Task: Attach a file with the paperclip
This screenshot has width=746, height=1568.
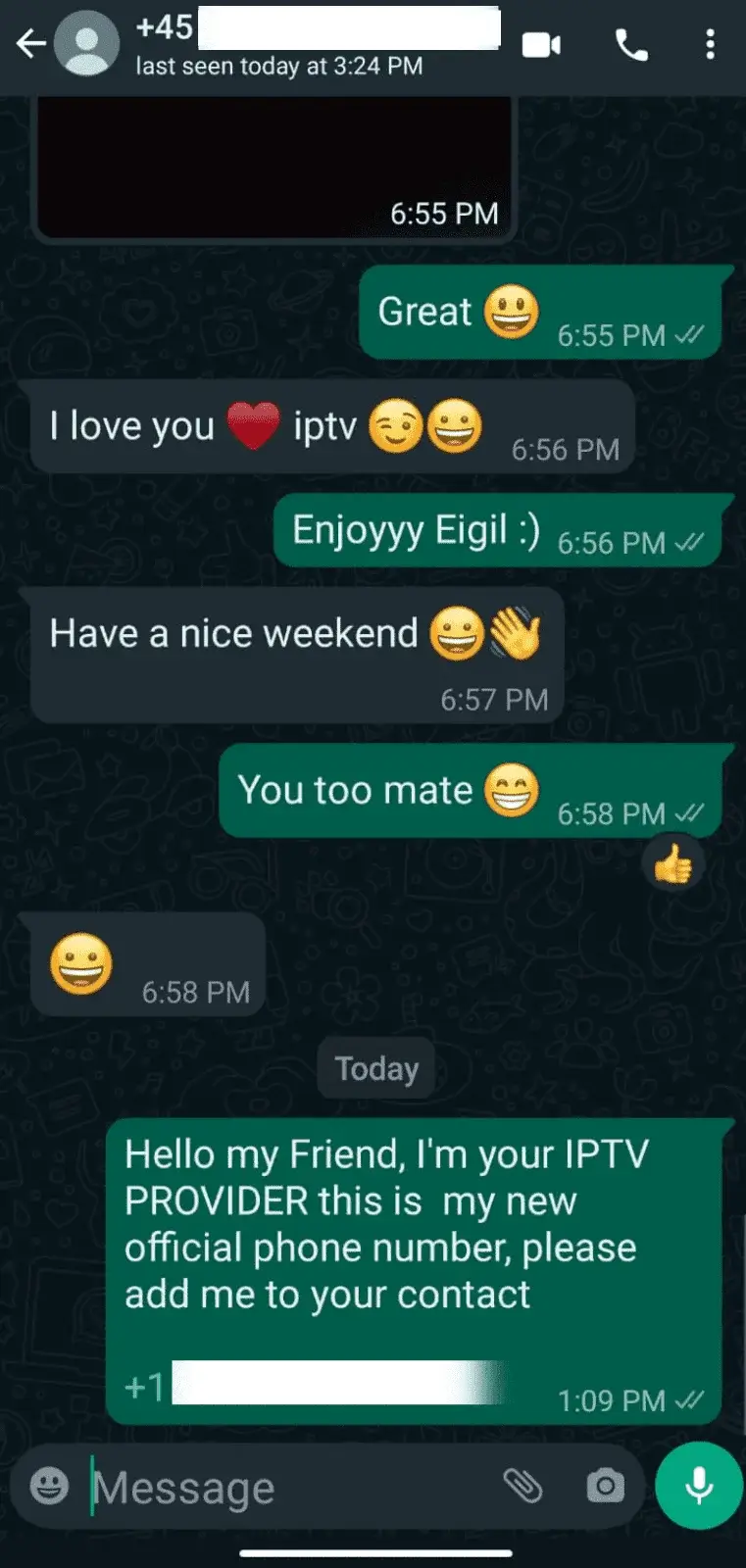Action: [x=522, y=1486]
